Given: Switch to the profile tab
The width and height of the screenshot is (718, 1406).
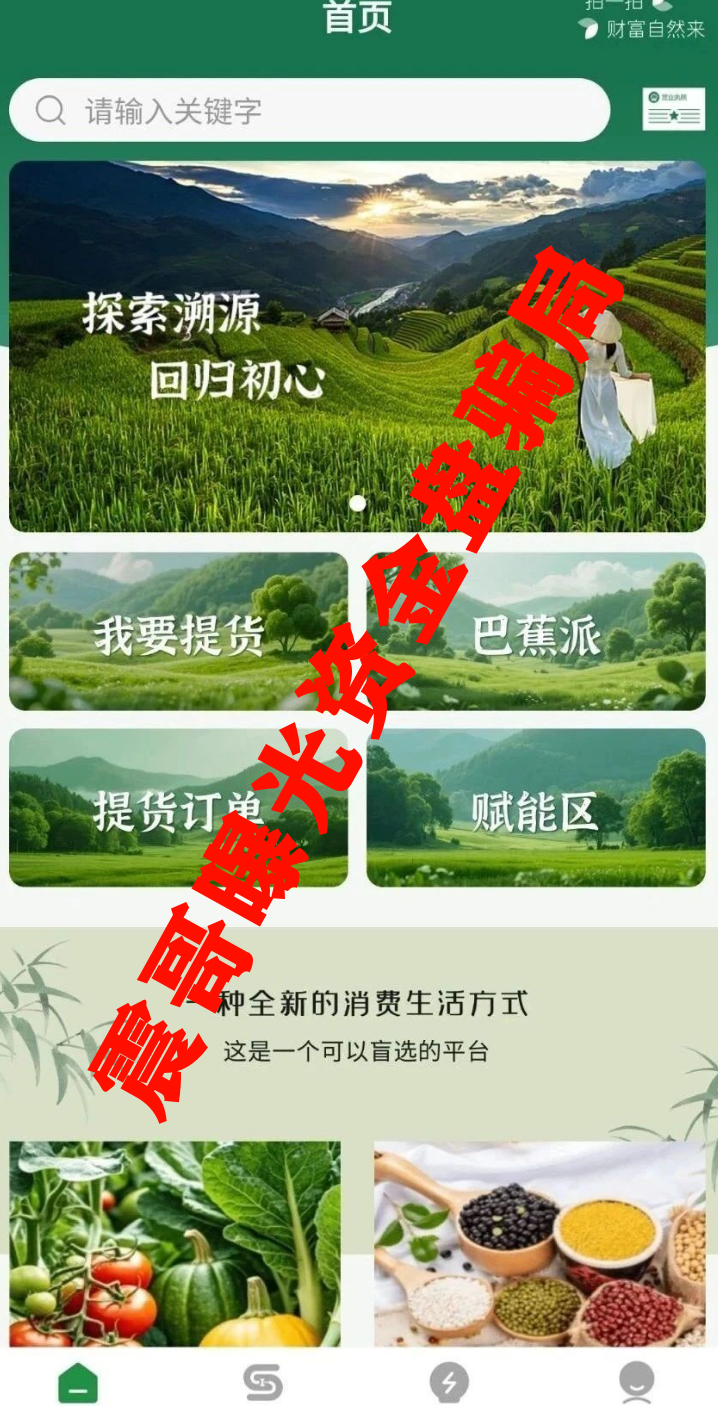Looking at the screenshot, I should [636, 1383].
